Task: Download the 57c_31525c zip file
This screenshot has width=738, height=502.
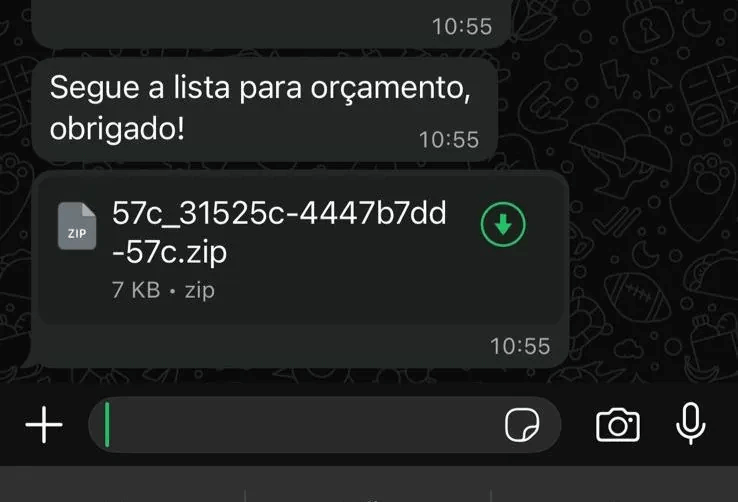Action: click(x=503, y=226)
